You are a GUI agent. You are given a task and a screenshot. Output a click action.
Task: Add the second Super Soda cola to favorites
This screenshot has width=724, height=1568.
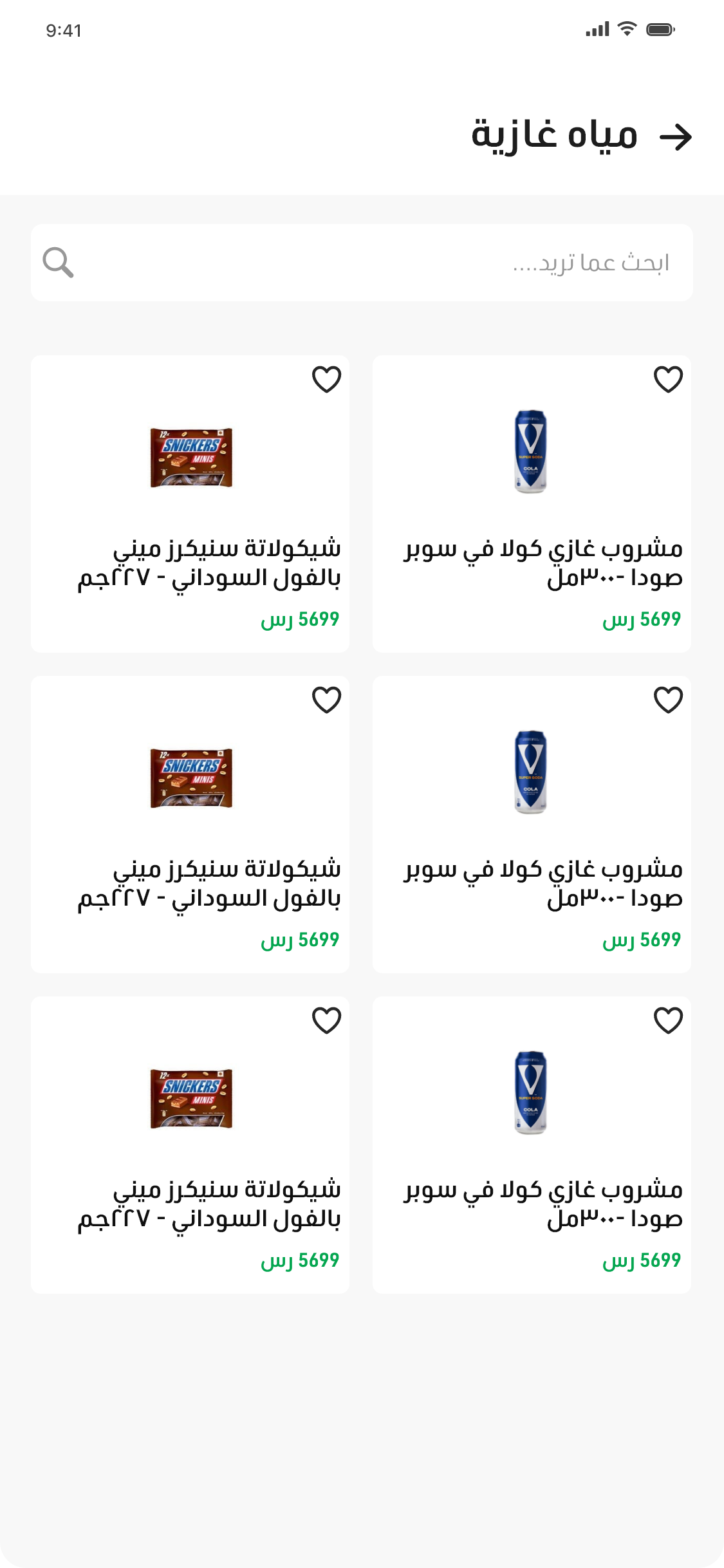668,700
